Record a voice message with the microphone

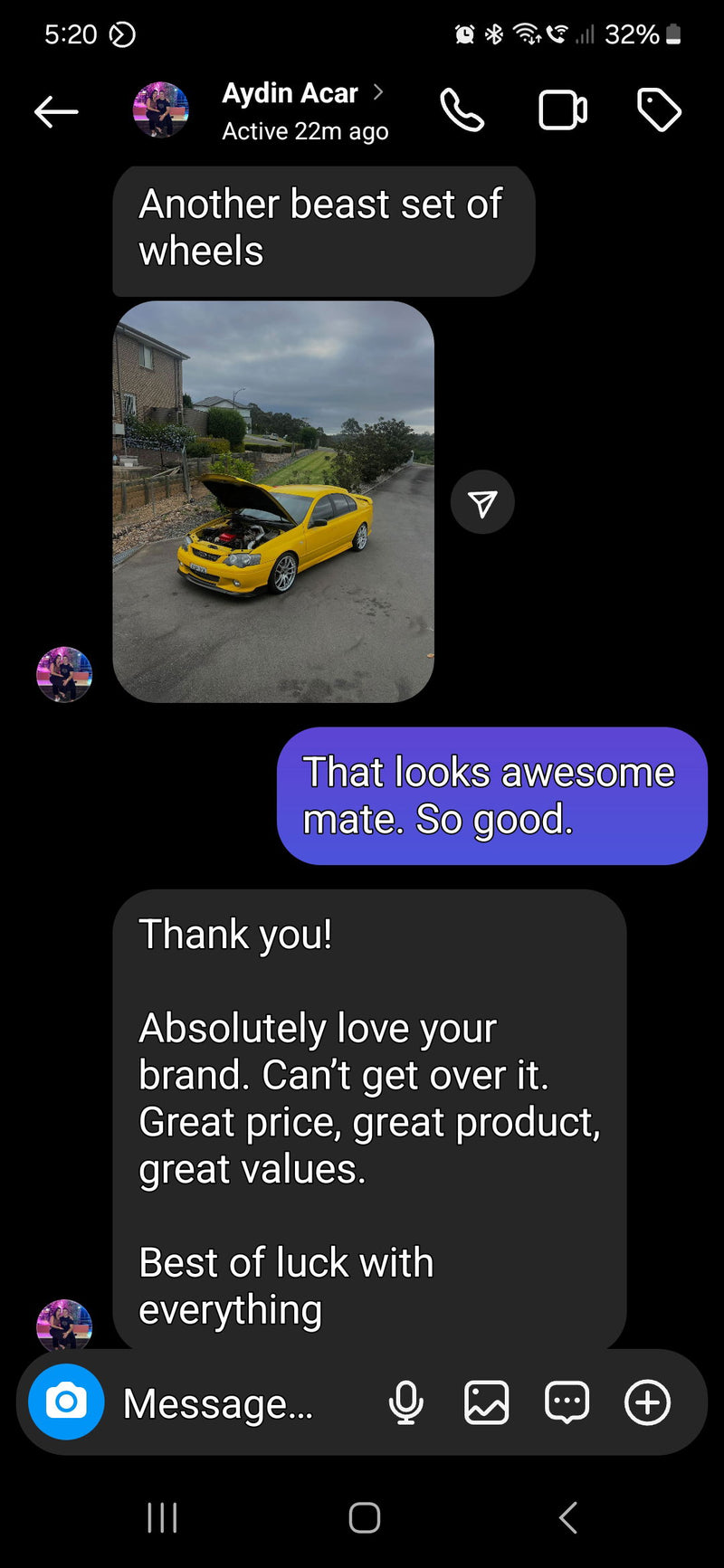pyautogui.click(x=405, y=1403)
